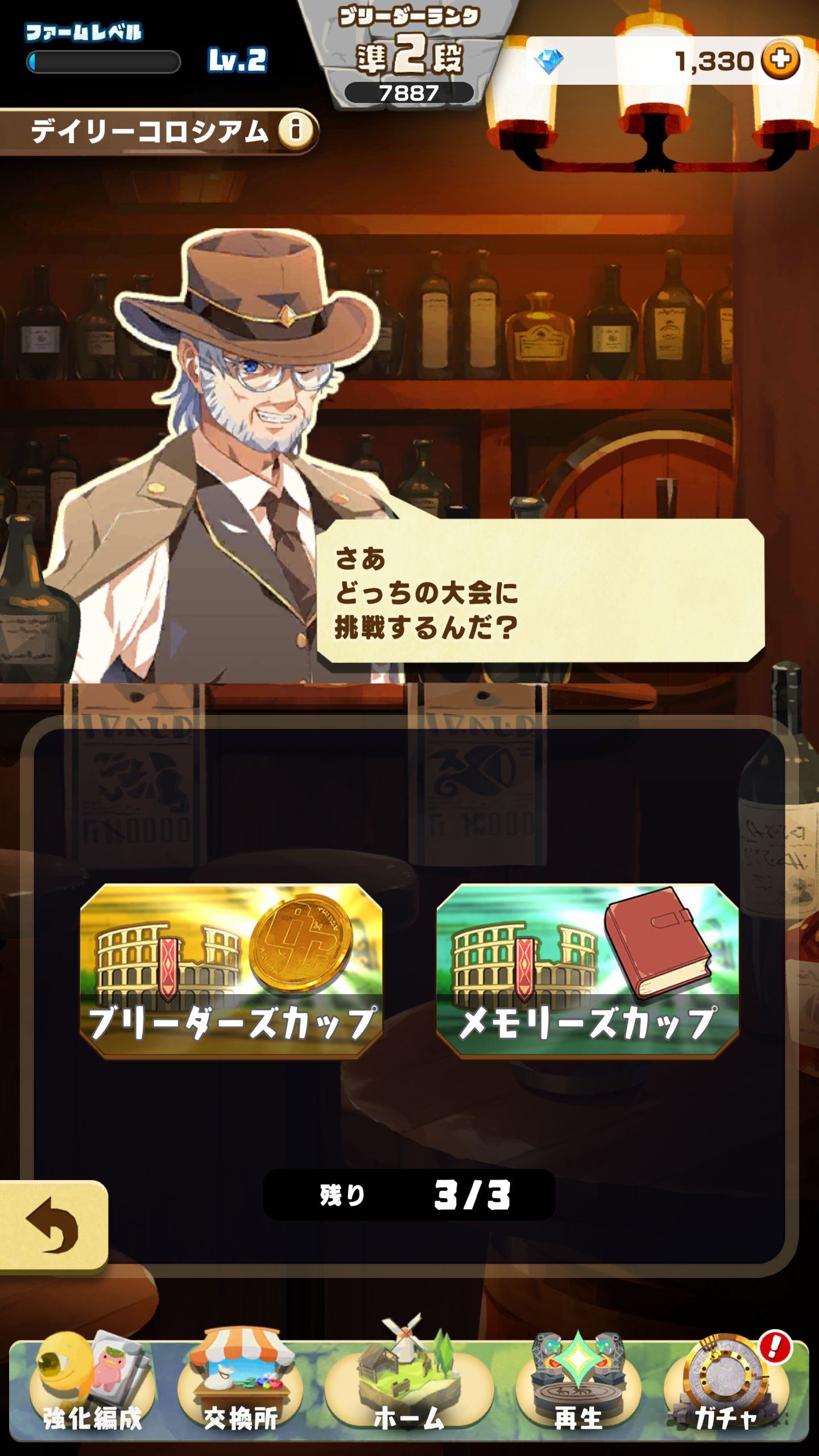Select the ブリーダーズカップ tournament

[231, 971]
